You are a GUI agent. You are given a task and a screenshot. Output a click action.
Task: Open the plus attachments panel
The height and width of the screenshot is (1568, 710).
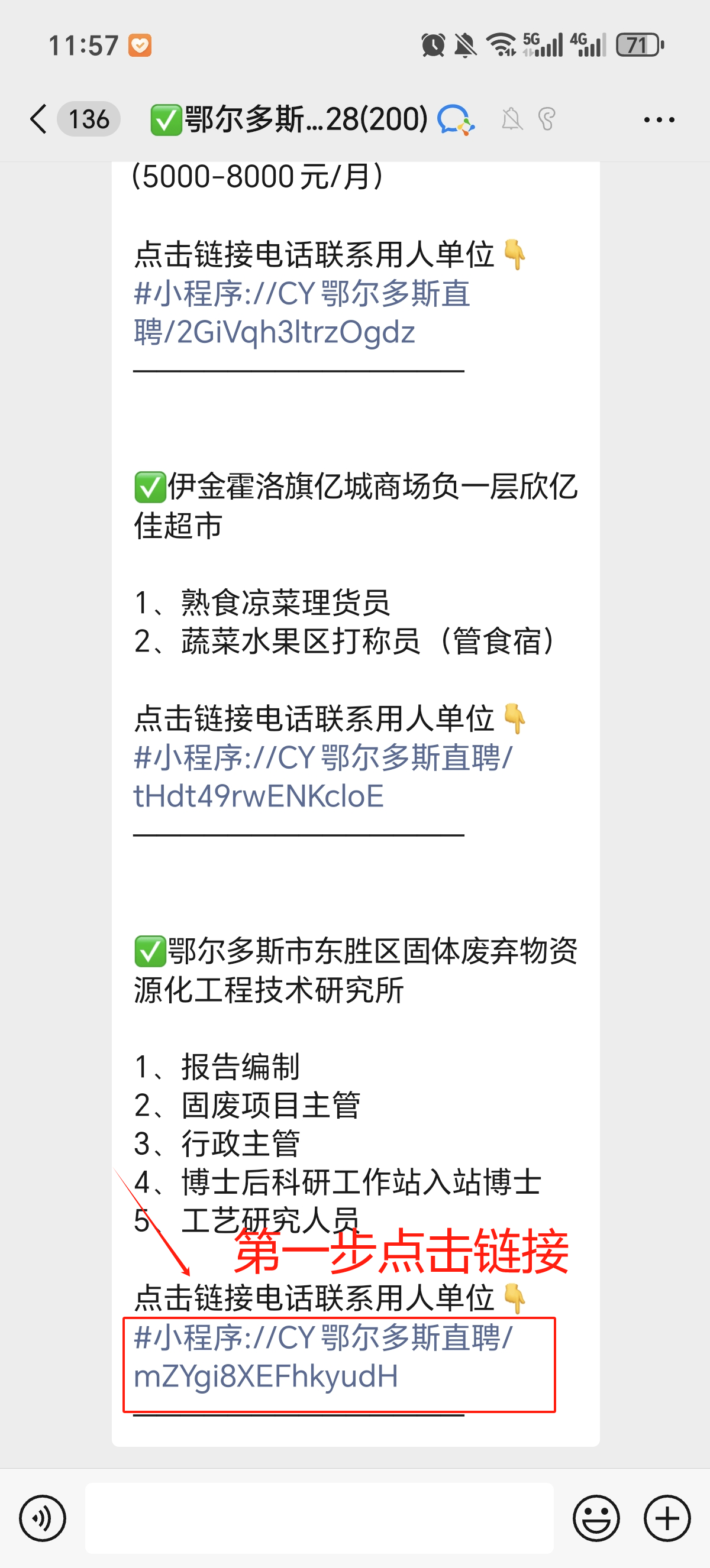tap(667, 1518)
